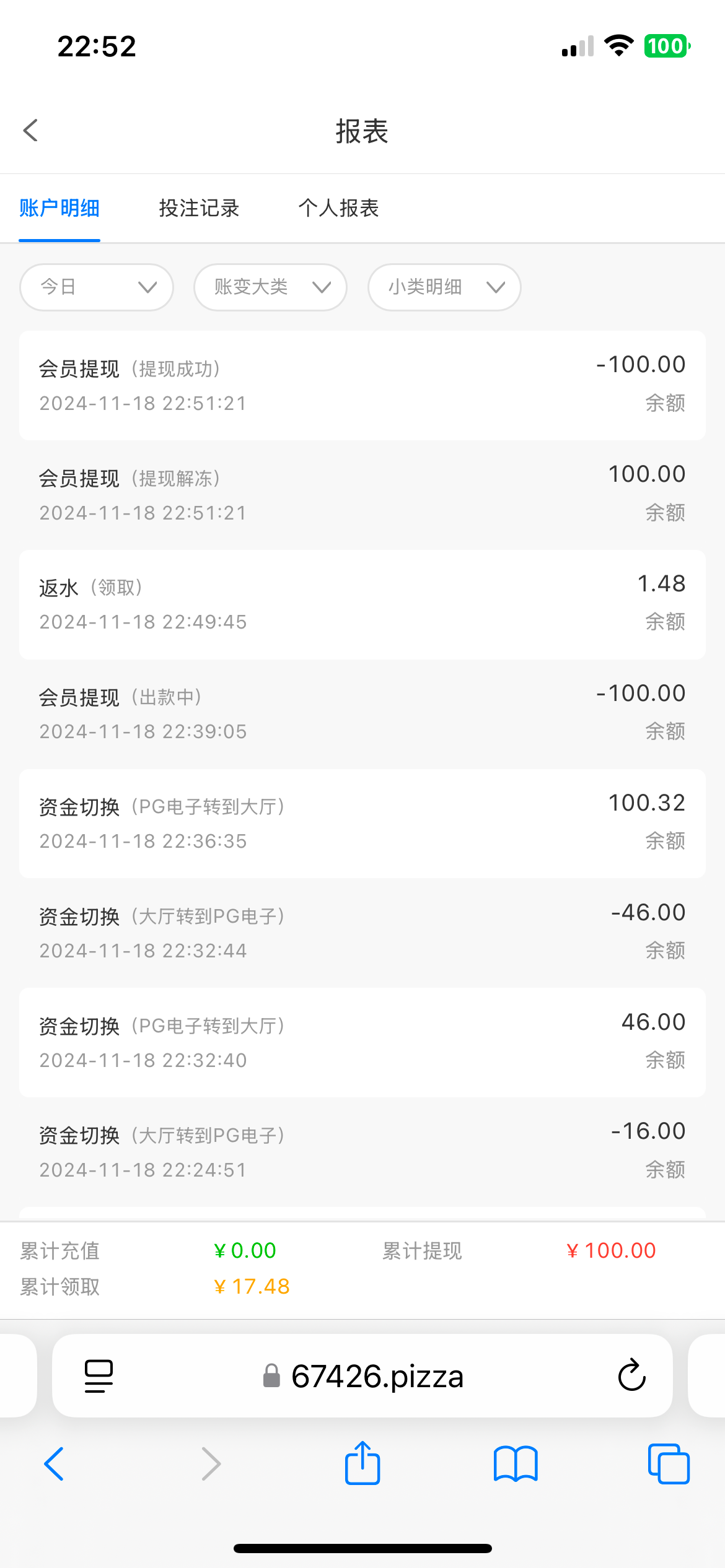Open the 今日 date filter dropdown
This screenshot has height=1568, width=725.
[96, 287]
